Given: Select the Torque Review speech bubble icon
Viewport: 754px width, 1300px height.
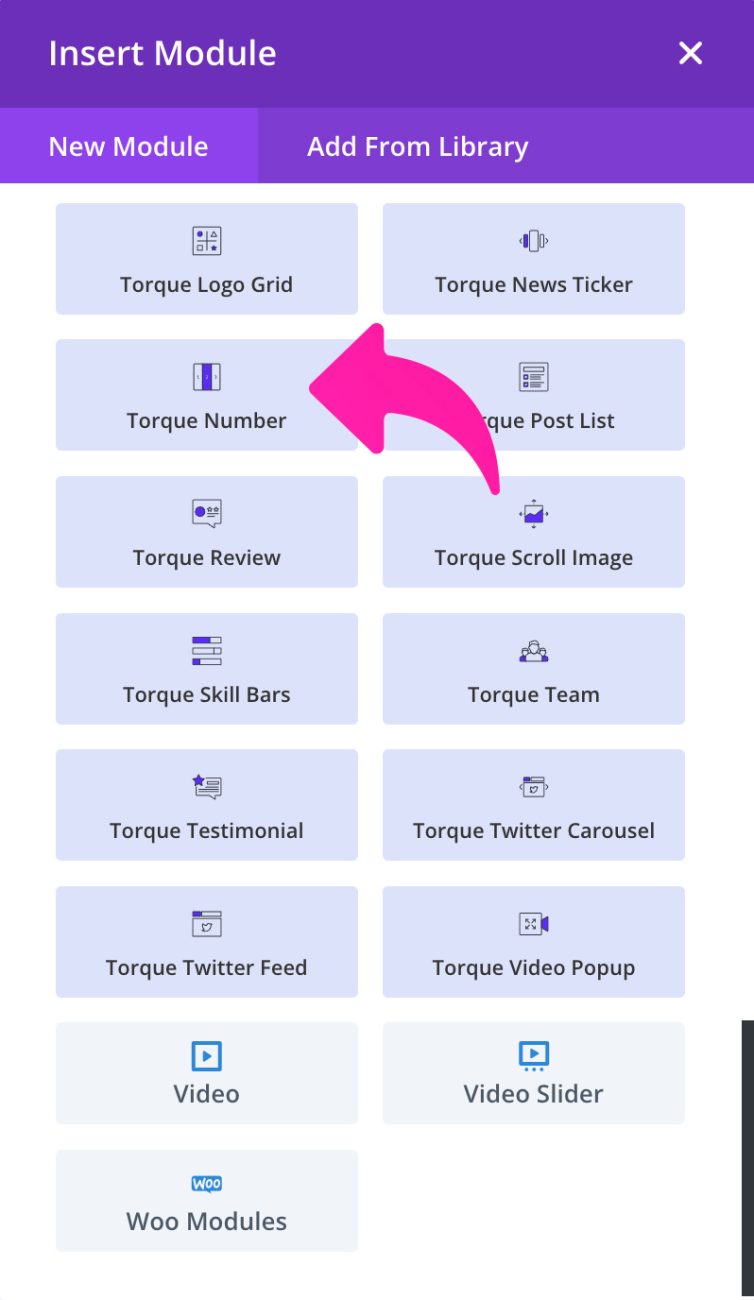Looking at the screenshot, I should point(207,513).
